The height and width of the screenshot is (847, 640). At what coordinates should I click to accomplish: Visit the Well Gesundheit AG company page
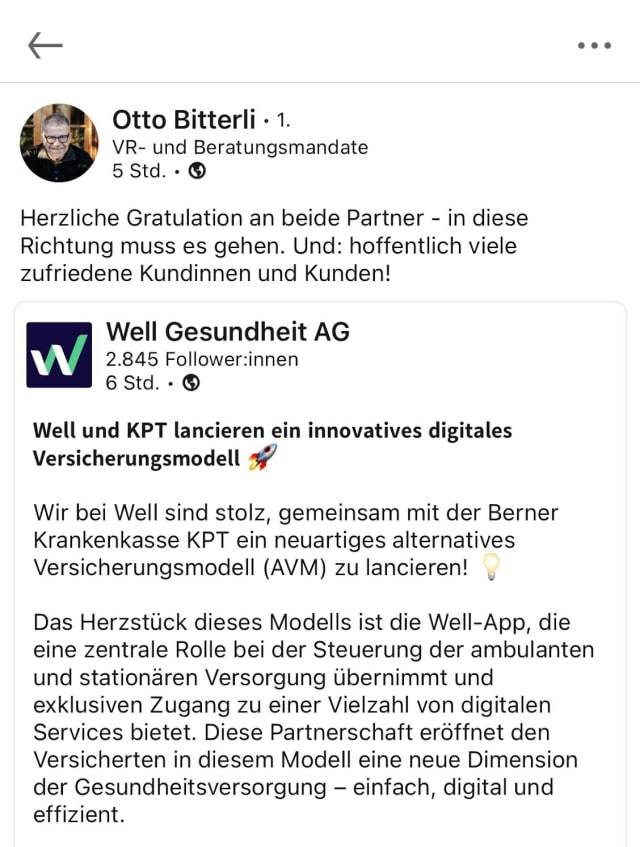(227, 331)
